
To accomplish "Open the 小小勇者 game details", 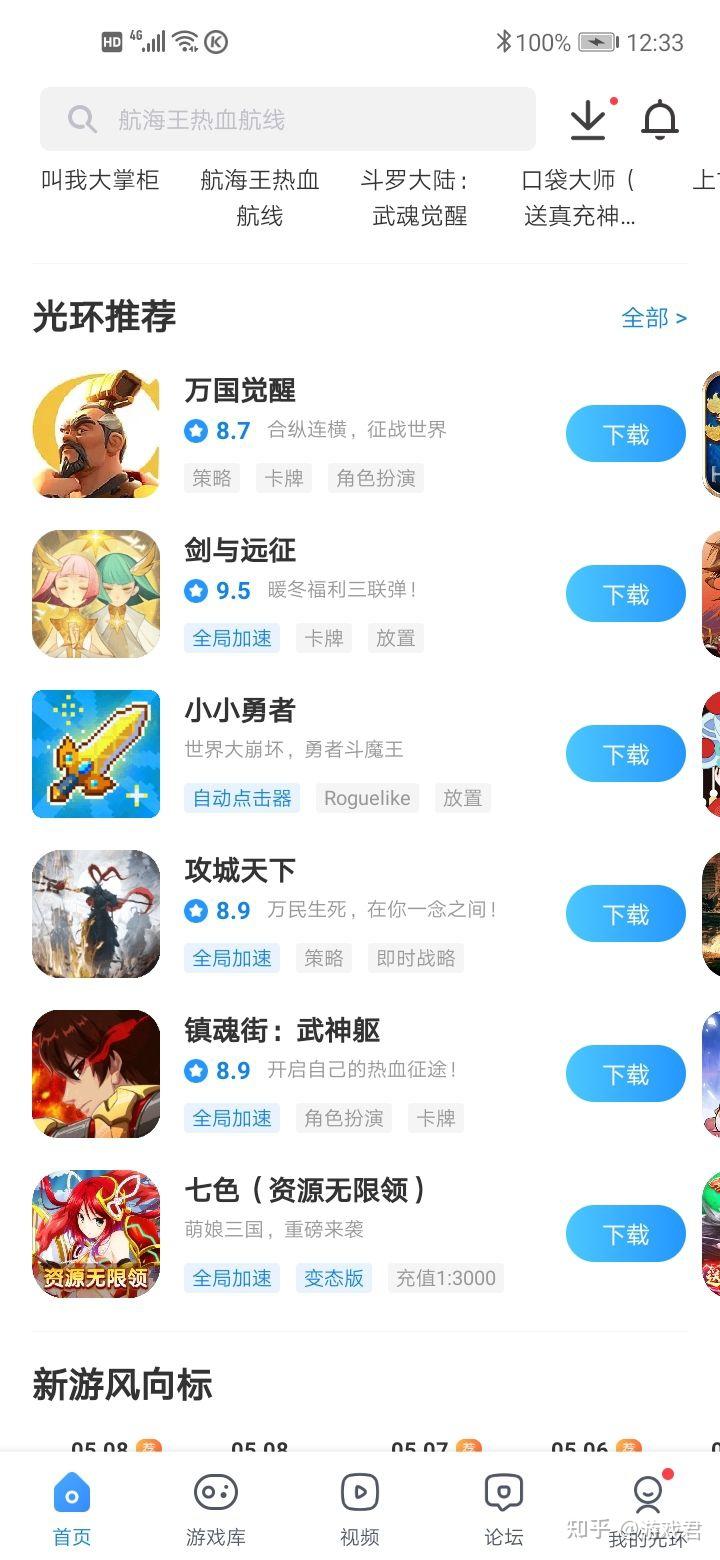I will click(x=240, y=711).
